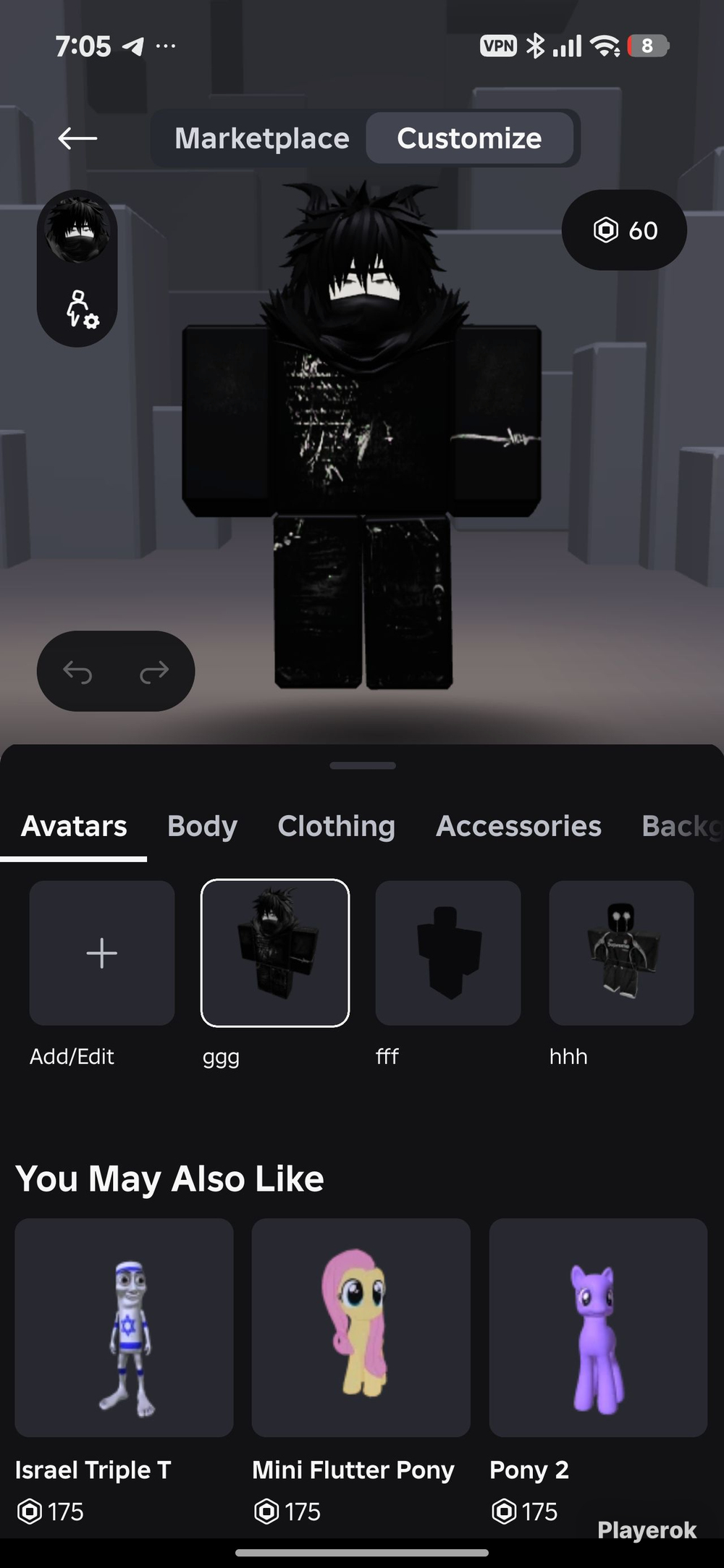Tap the Add/Edit avatar tile
Screen dimensions: 724x1568
(102, 953)
